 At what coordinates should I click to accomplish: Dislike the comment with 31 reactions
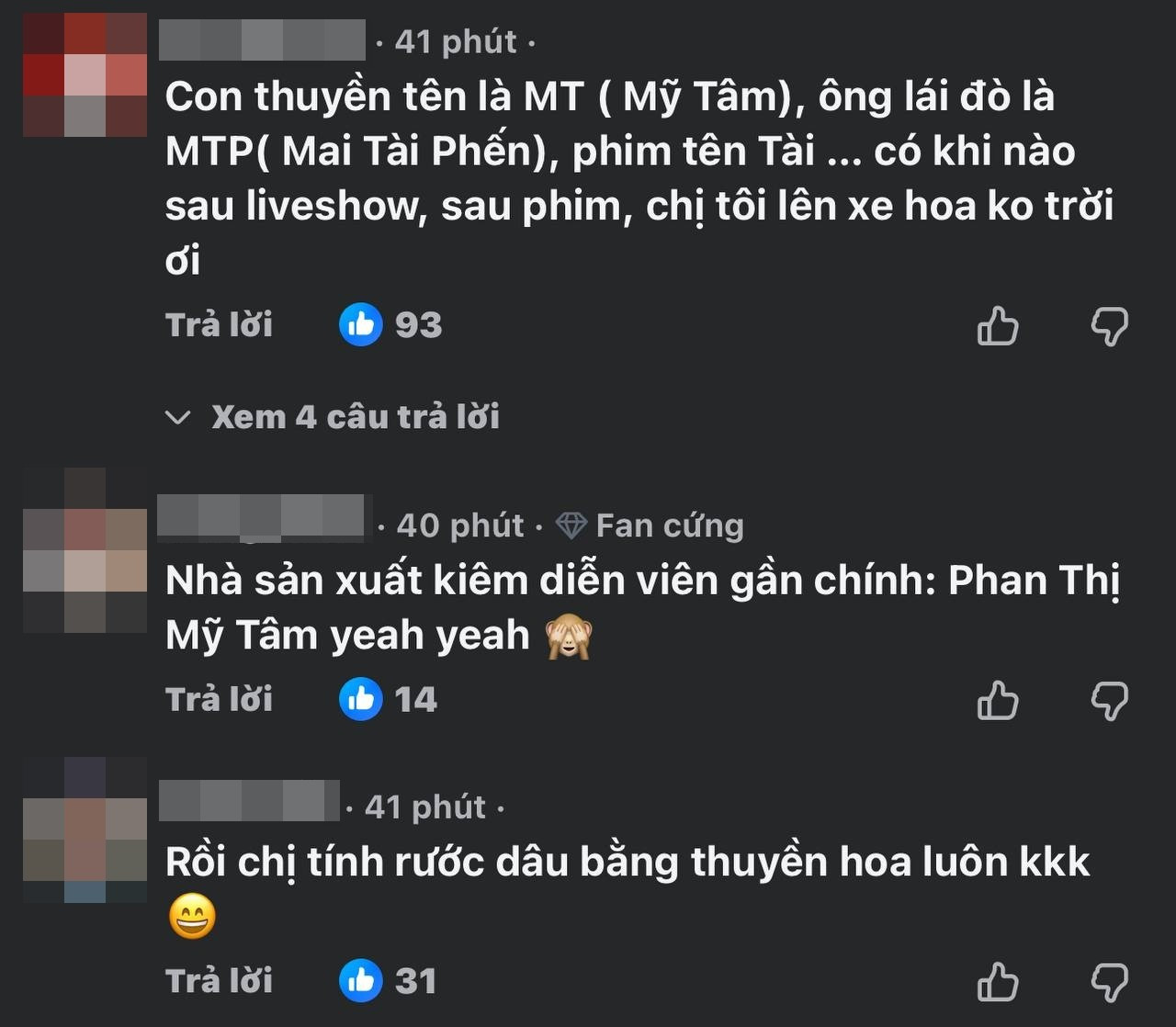point(1109,982)
